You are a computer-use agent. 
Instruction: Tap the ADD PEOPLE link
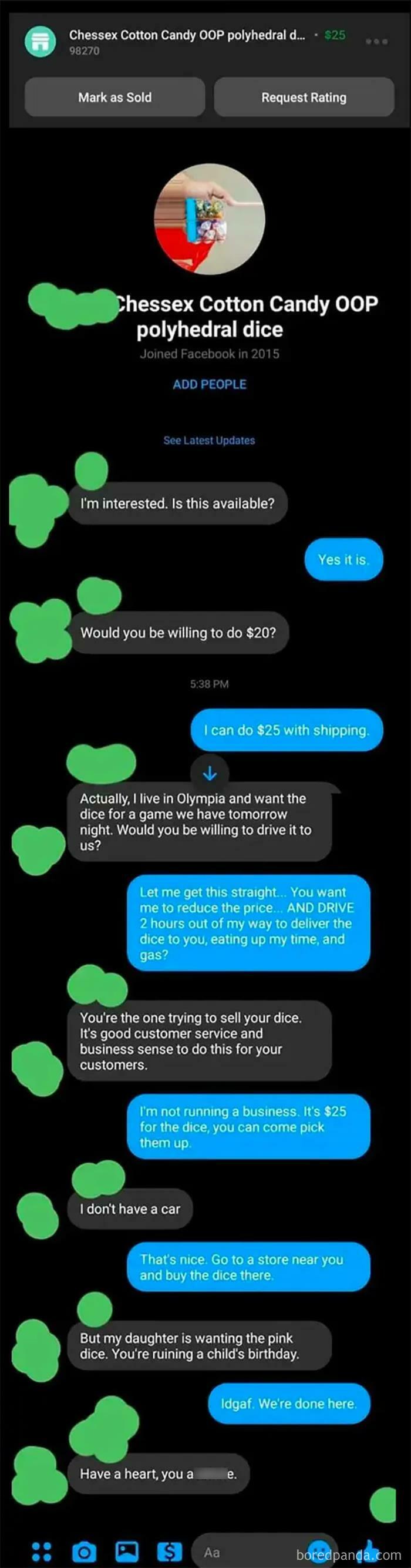tap(209, 384)
